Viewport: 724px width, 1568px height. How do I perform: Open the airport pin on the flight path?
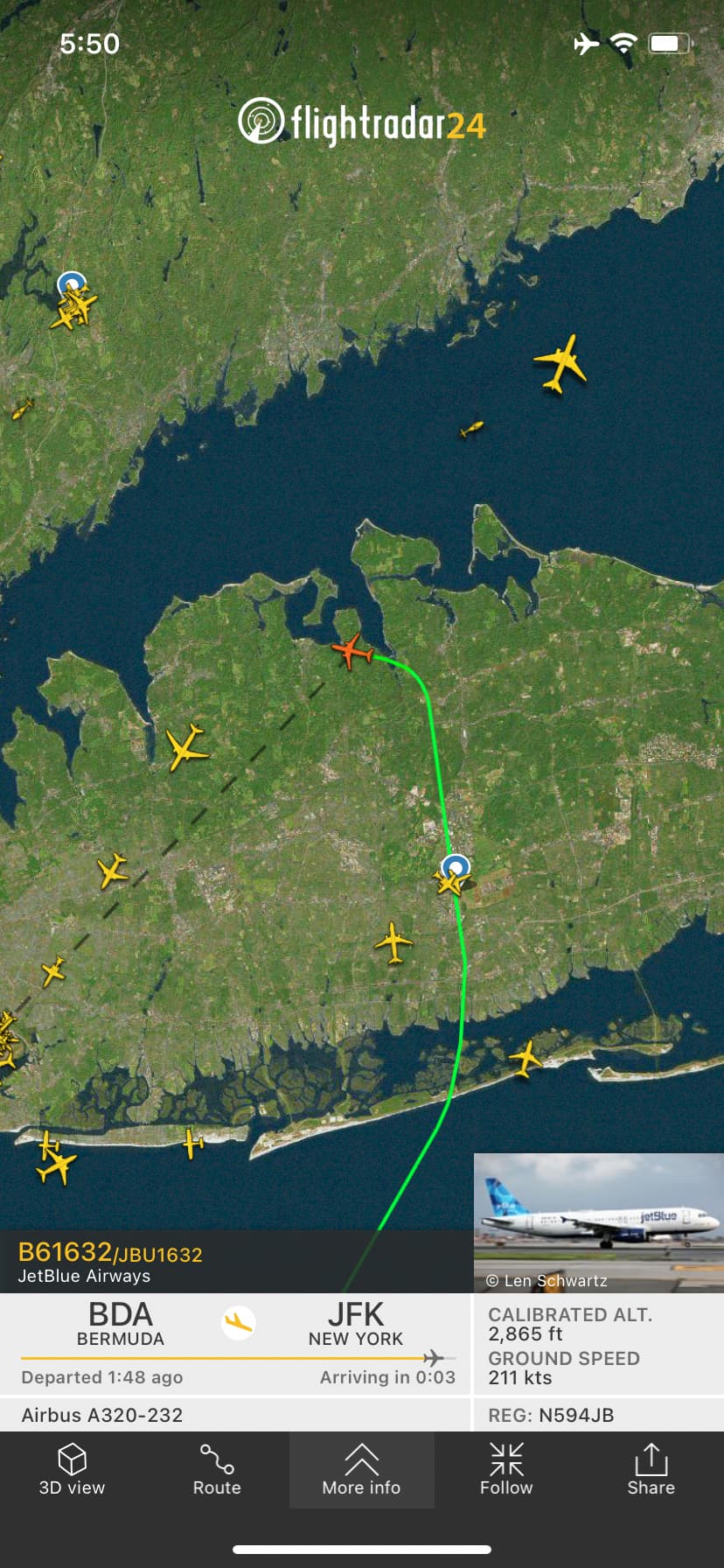pos(456,867)
